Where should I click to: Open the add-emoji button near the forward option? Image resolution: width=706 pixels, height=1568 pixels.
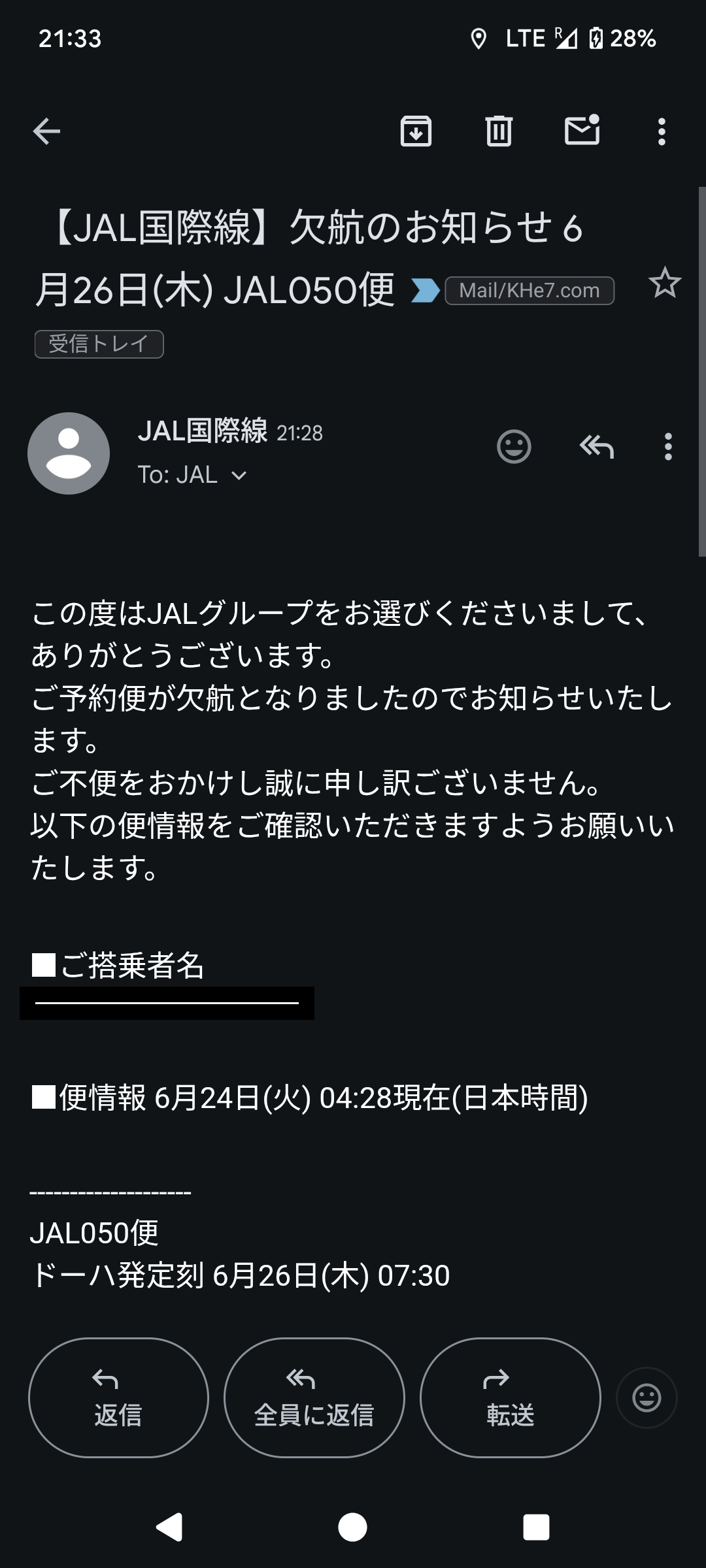pyautogui.click(x=647, y=1397)
